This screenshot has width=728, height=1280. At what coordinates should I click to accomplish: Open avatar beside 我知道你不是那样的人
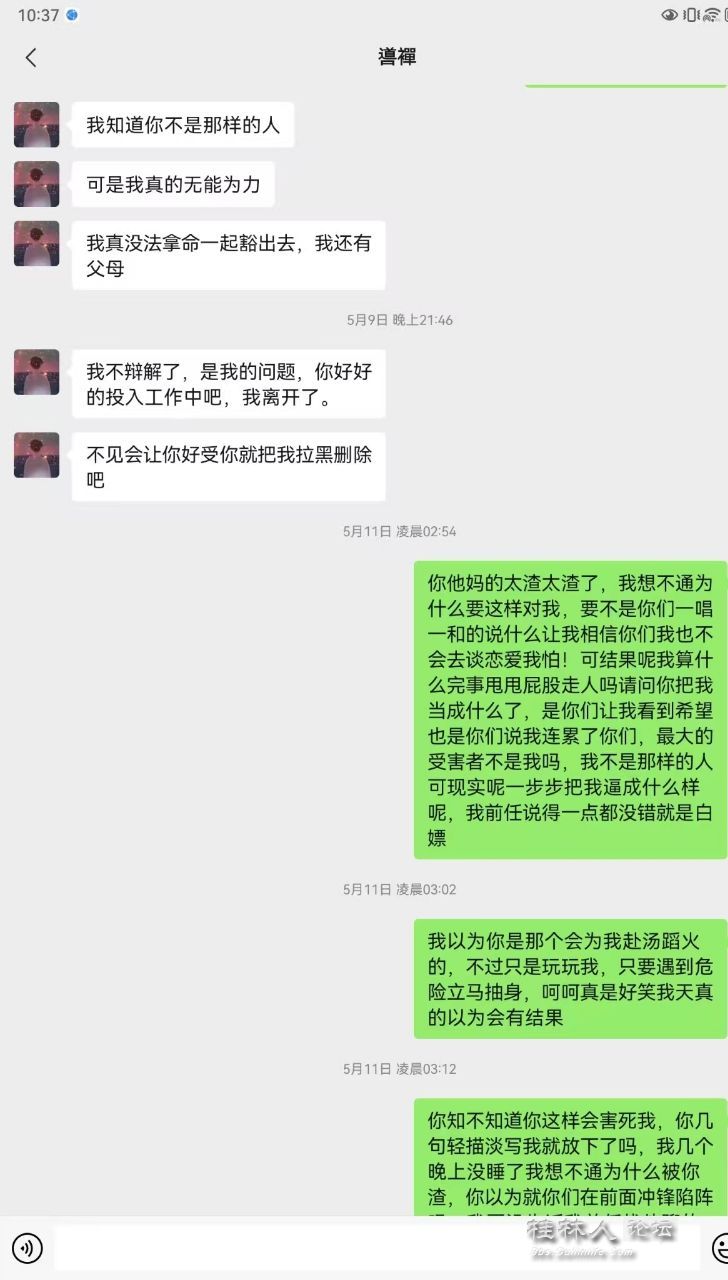pos(37,125)
